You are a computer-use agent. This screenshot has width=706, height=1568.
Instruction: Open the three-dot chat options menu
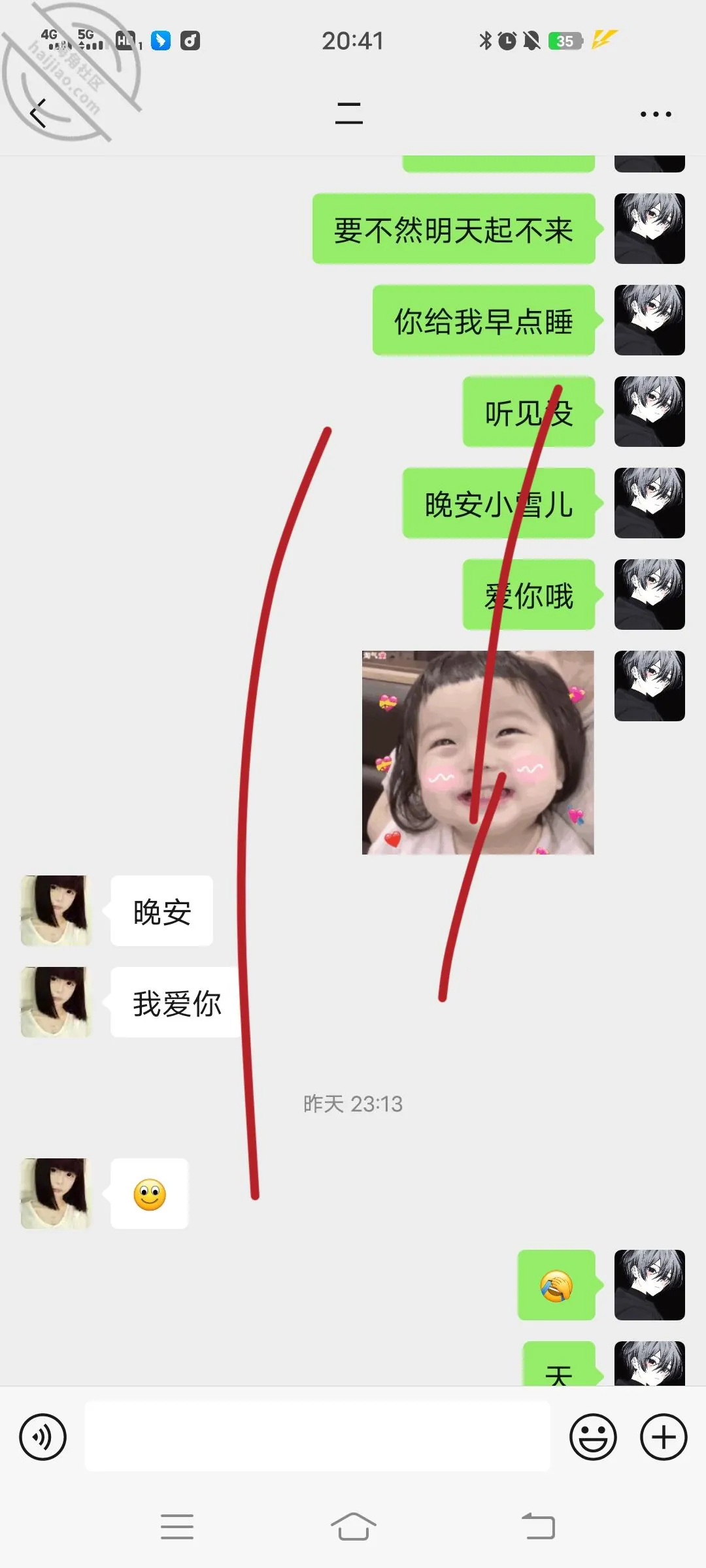(x=656, y=114)
